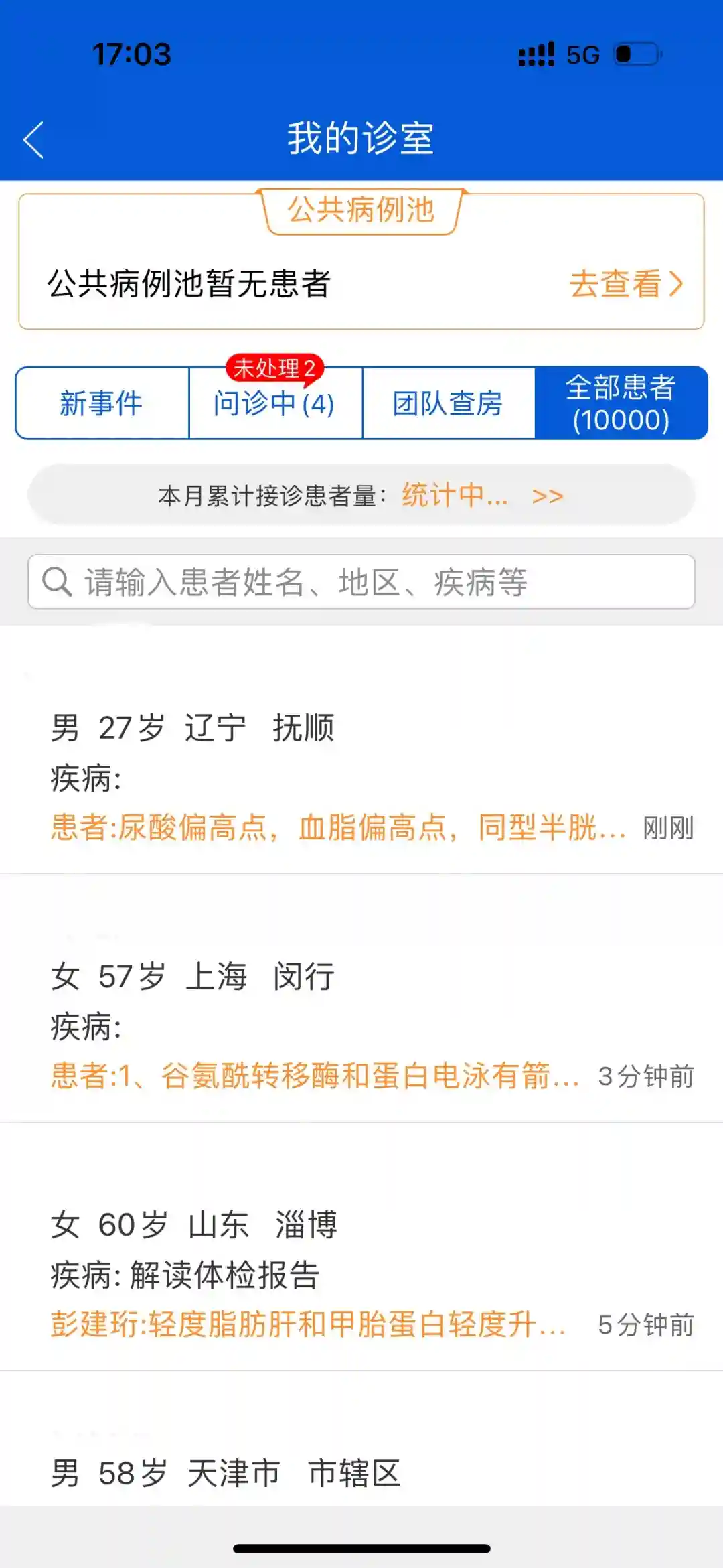Open the 58-year-old male patient from 天津市
Viewport: 723px width, 1568px height.
point(361,1472)
